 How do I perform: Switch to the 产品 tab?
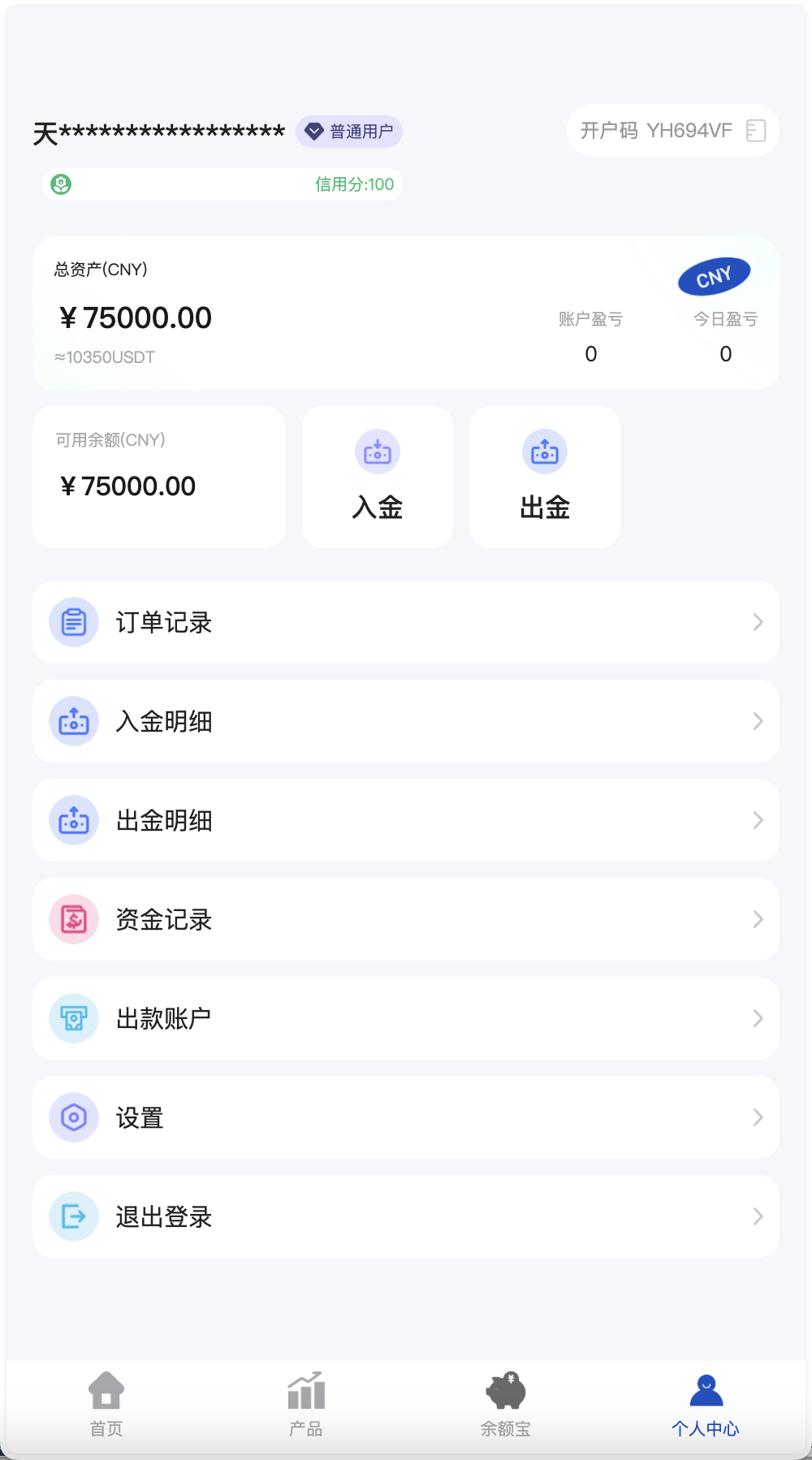click(x=306, y=1401)
